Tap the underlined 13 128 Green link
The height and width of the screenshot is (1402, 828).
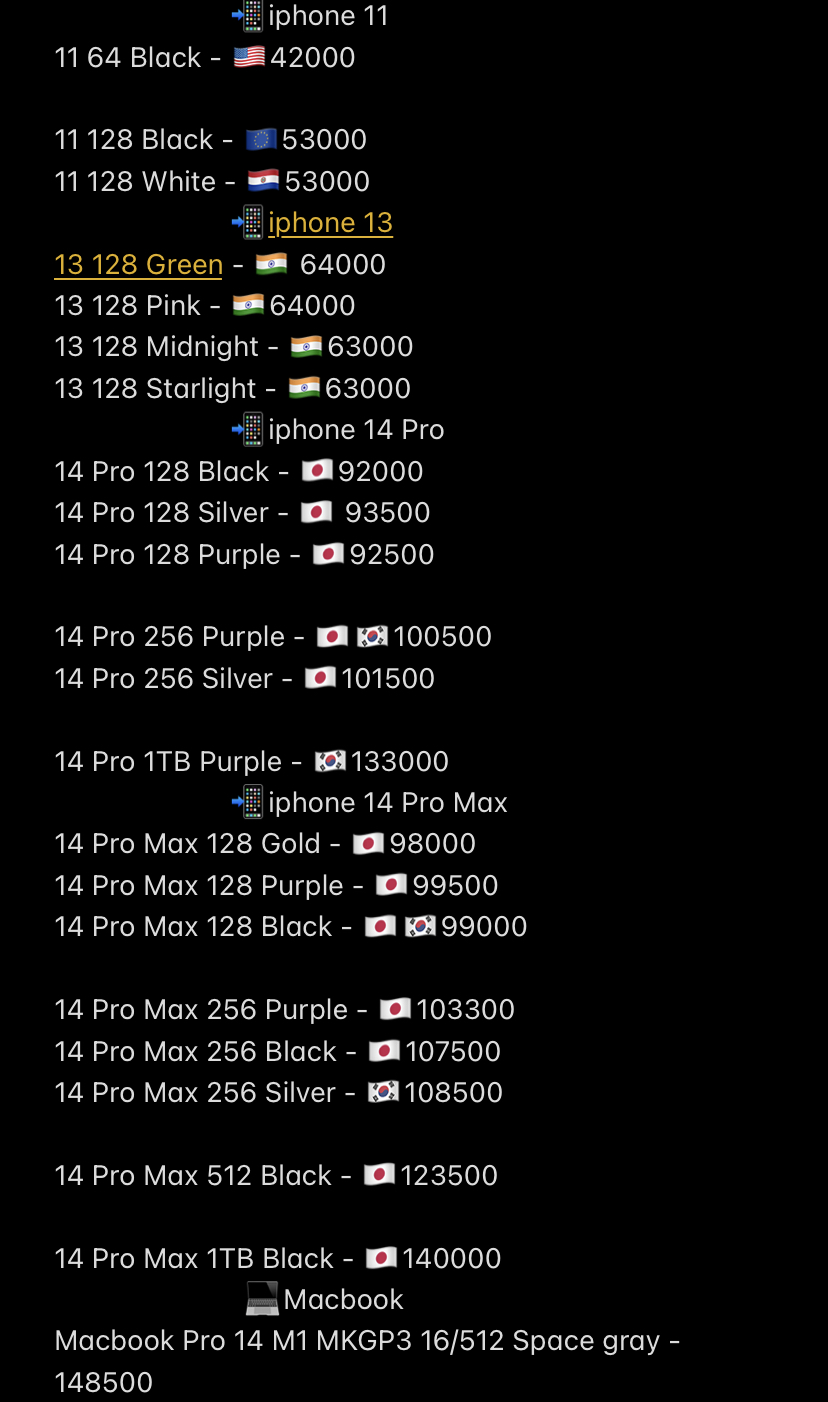point(138,265)
